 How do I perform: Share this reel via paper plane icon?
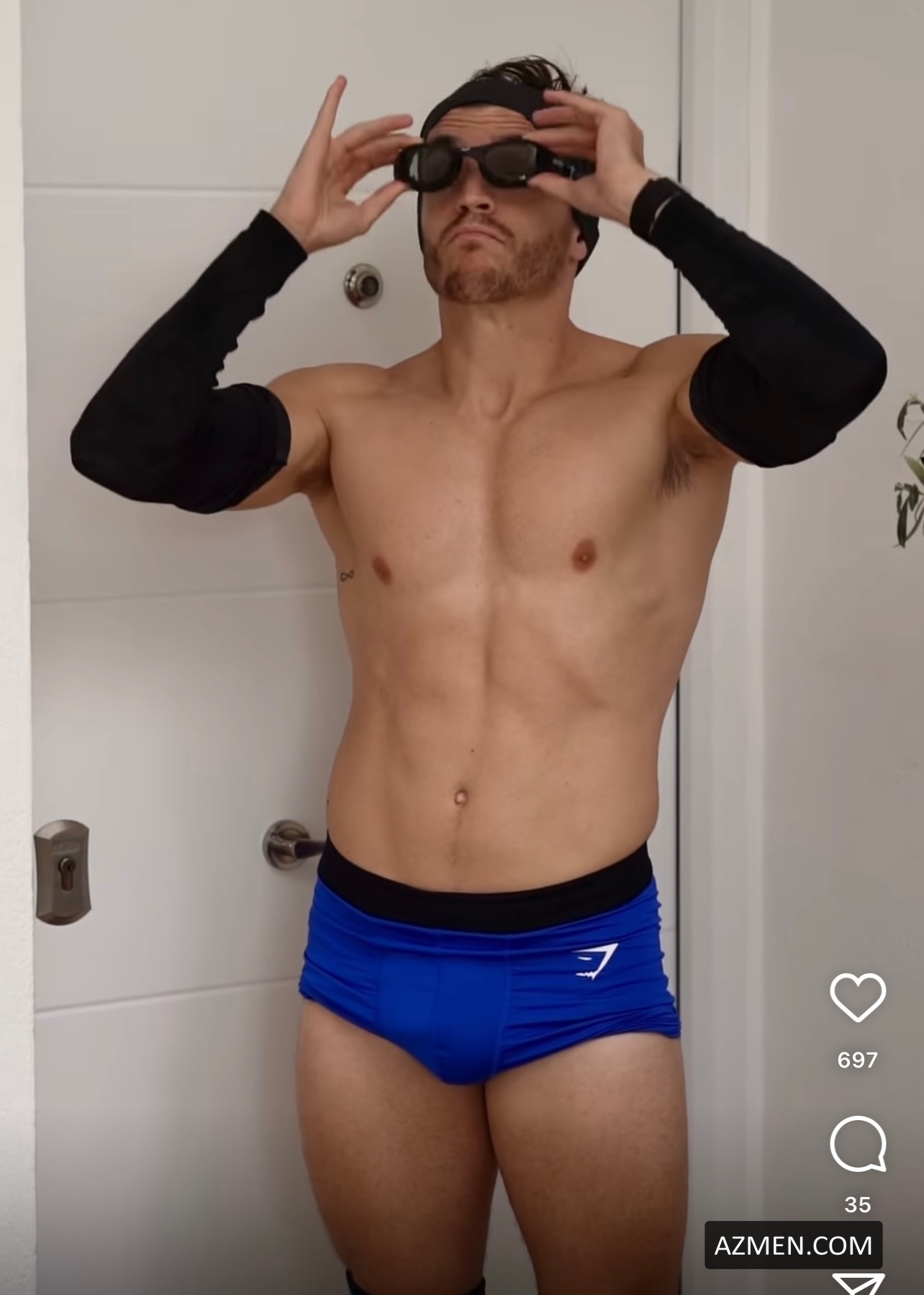(858, 1283)
